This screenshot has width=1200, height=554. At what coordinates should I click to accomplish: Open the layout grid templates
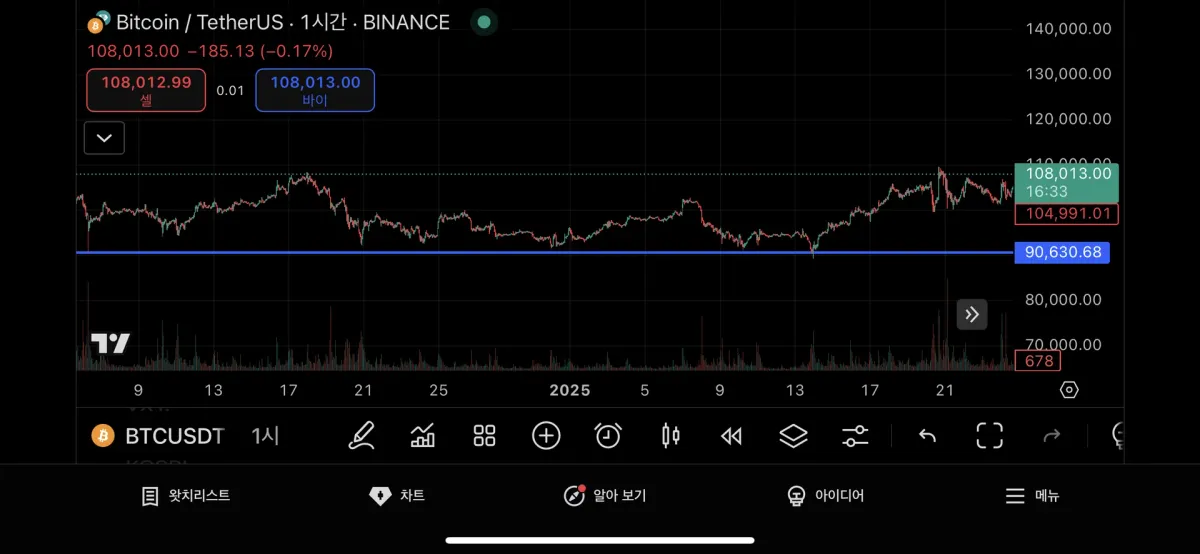coord(484,435)
